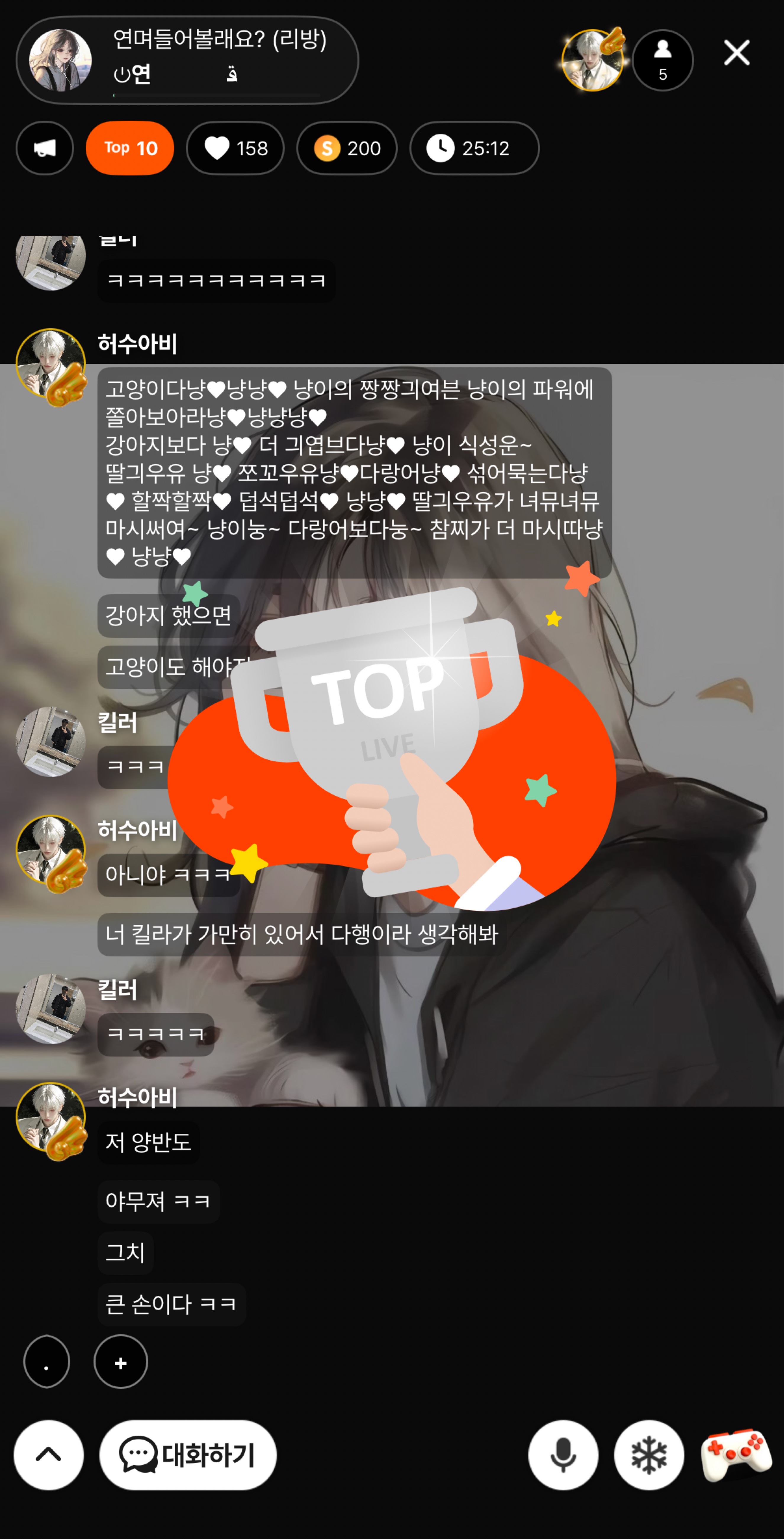This screenshot has width=784, height=1539.
Task: Open the 대화하기 chat input
Action: [188, 1455]
